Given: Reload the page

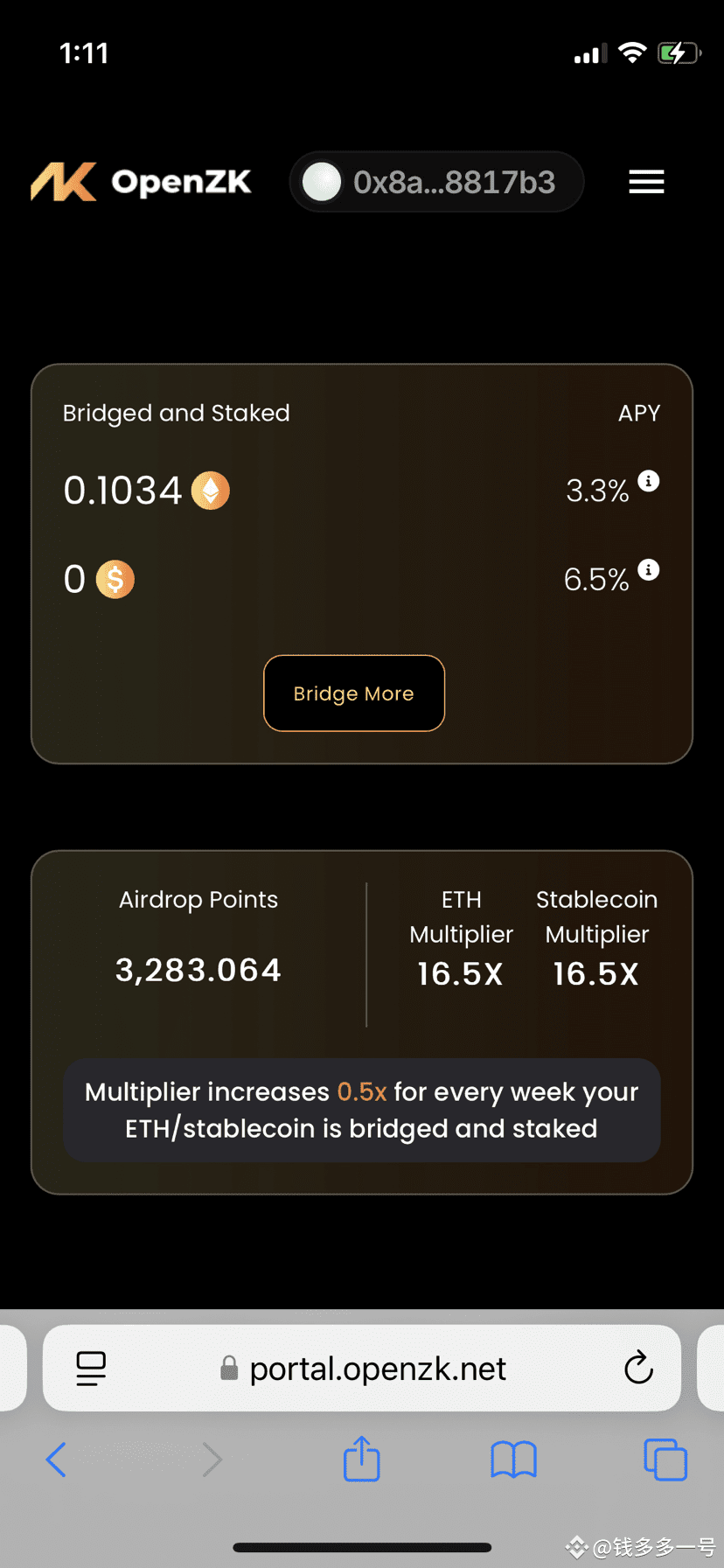Looking at the screenshot, I should click(x=638, y=1368).
